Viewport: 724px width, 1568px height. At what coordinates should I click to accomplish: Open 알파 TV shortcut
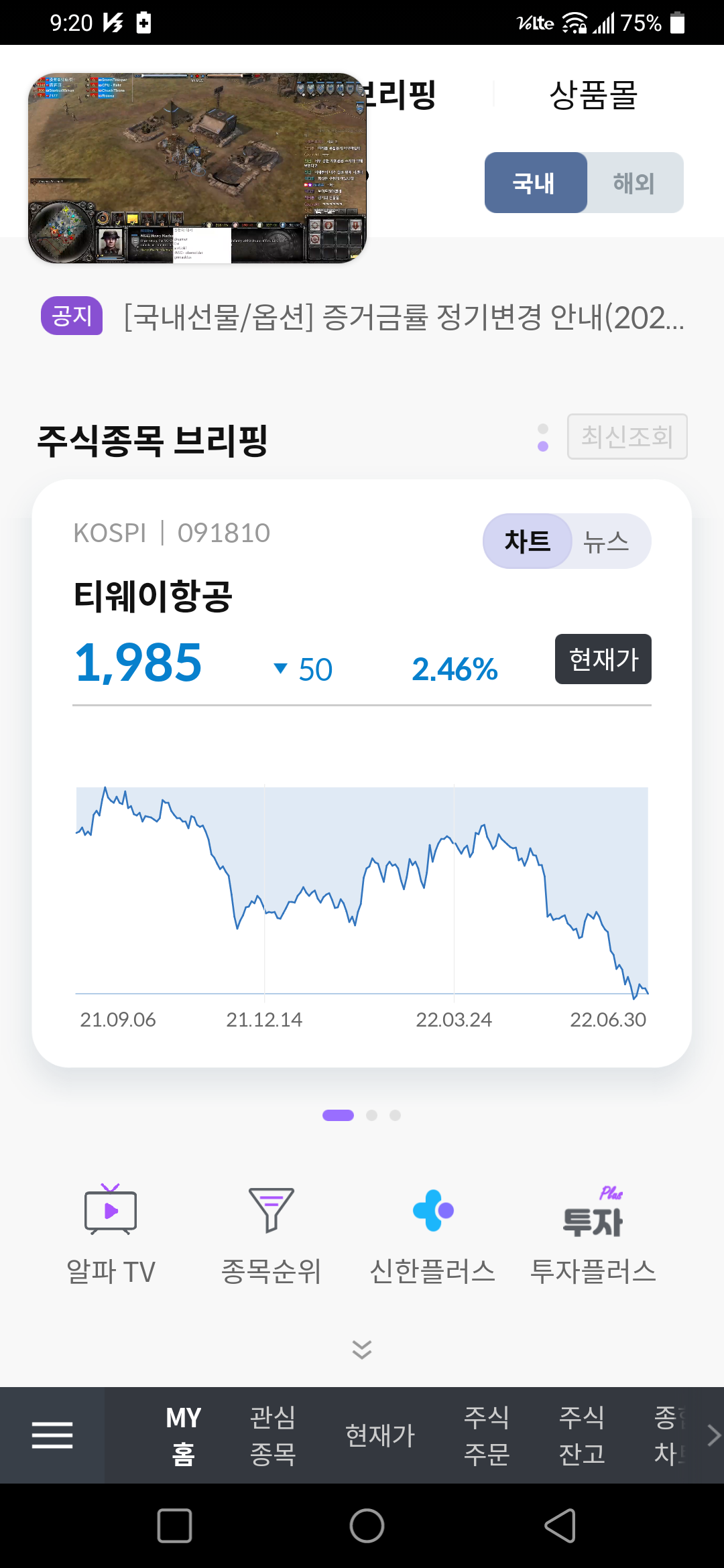(x=111, y=1233)
